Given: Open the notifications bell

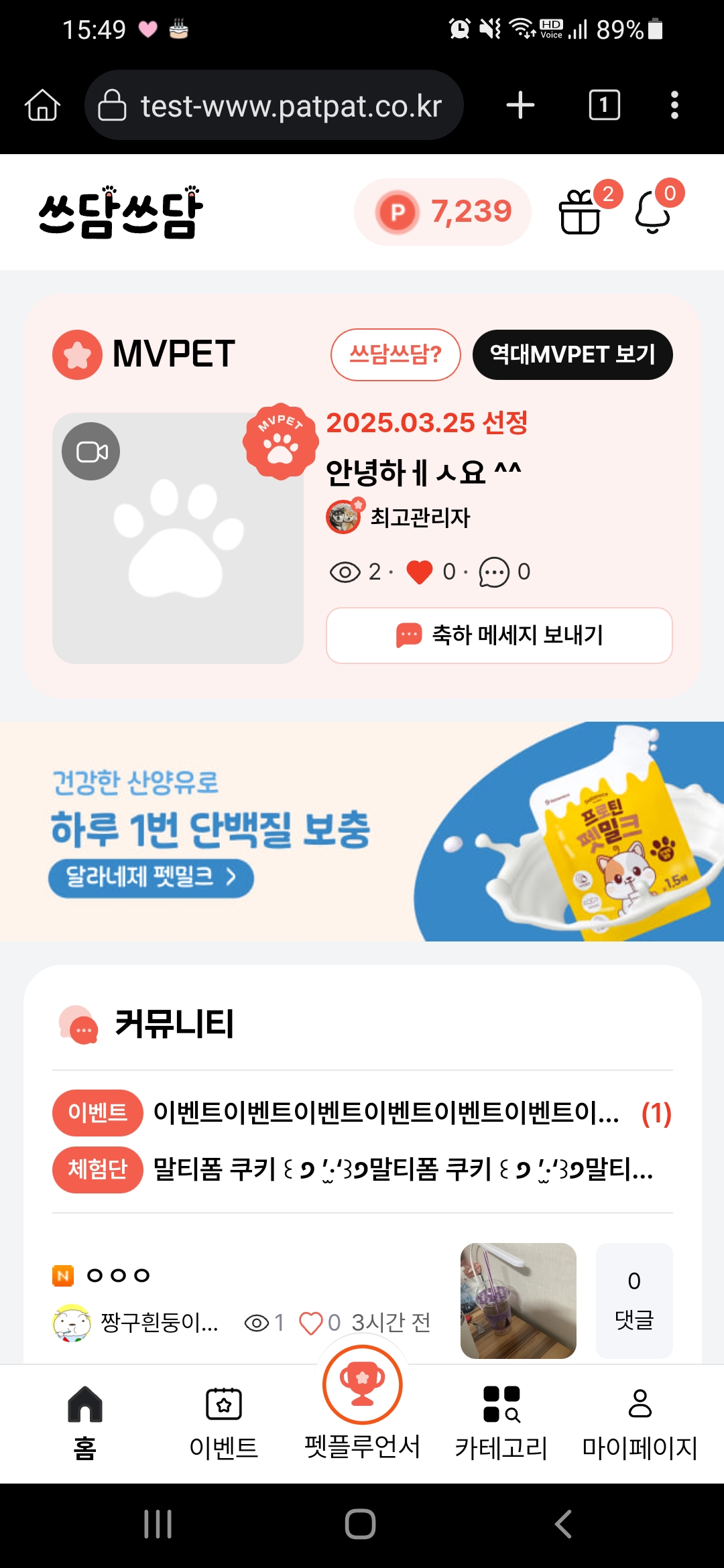Looking at the screenshot, I should (x=653, y=212).
